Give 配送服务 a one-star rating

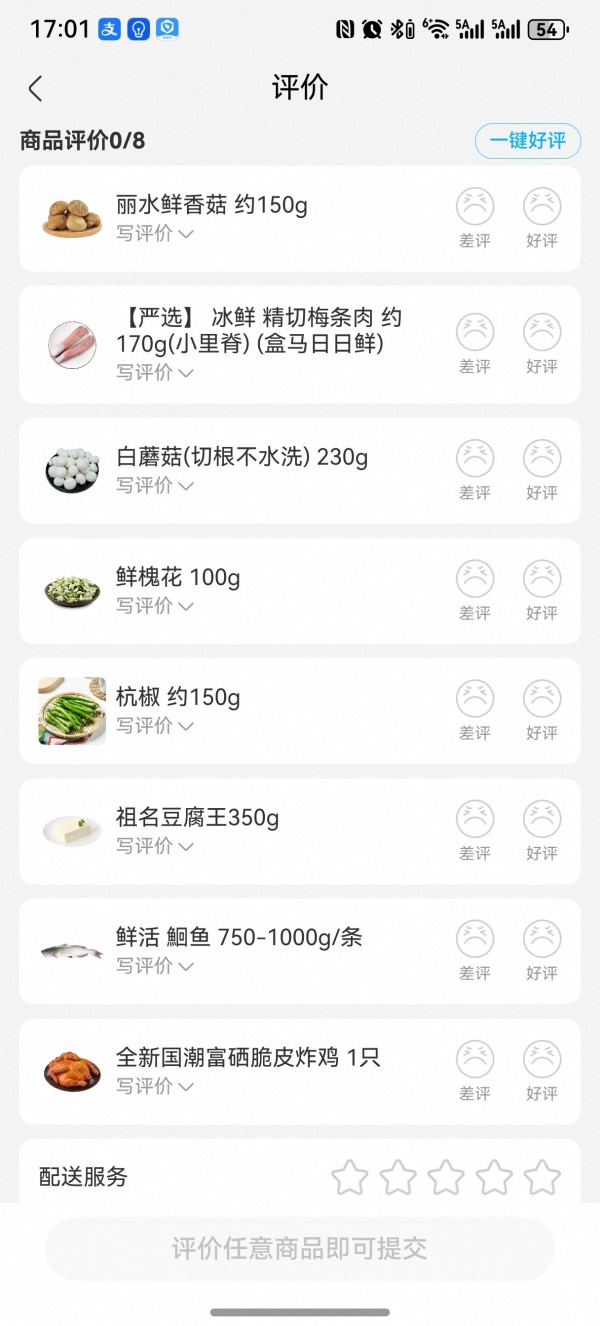[x=350, y=1177]
